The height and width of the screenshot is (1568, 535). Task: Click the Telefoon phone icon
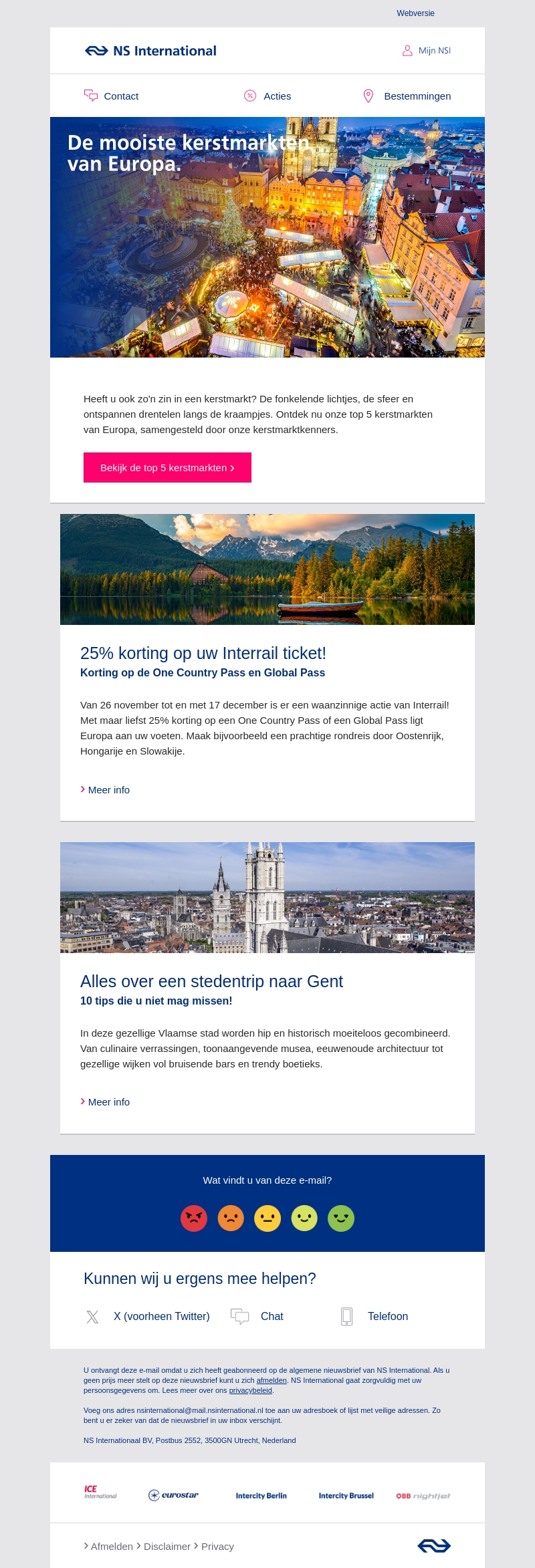[347, 1316]
